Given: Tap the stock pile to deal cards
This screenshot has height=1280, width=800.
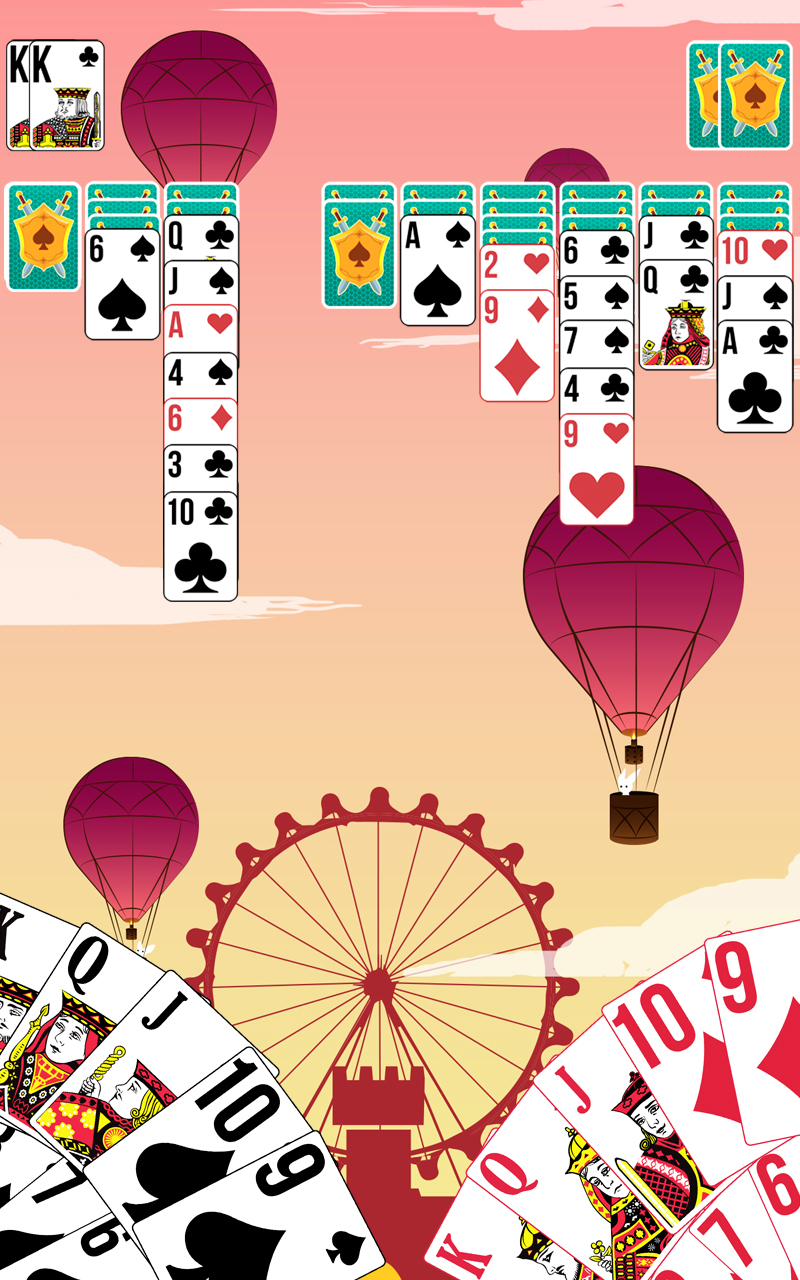Looking at the screenshot, I should pos(755,97).
